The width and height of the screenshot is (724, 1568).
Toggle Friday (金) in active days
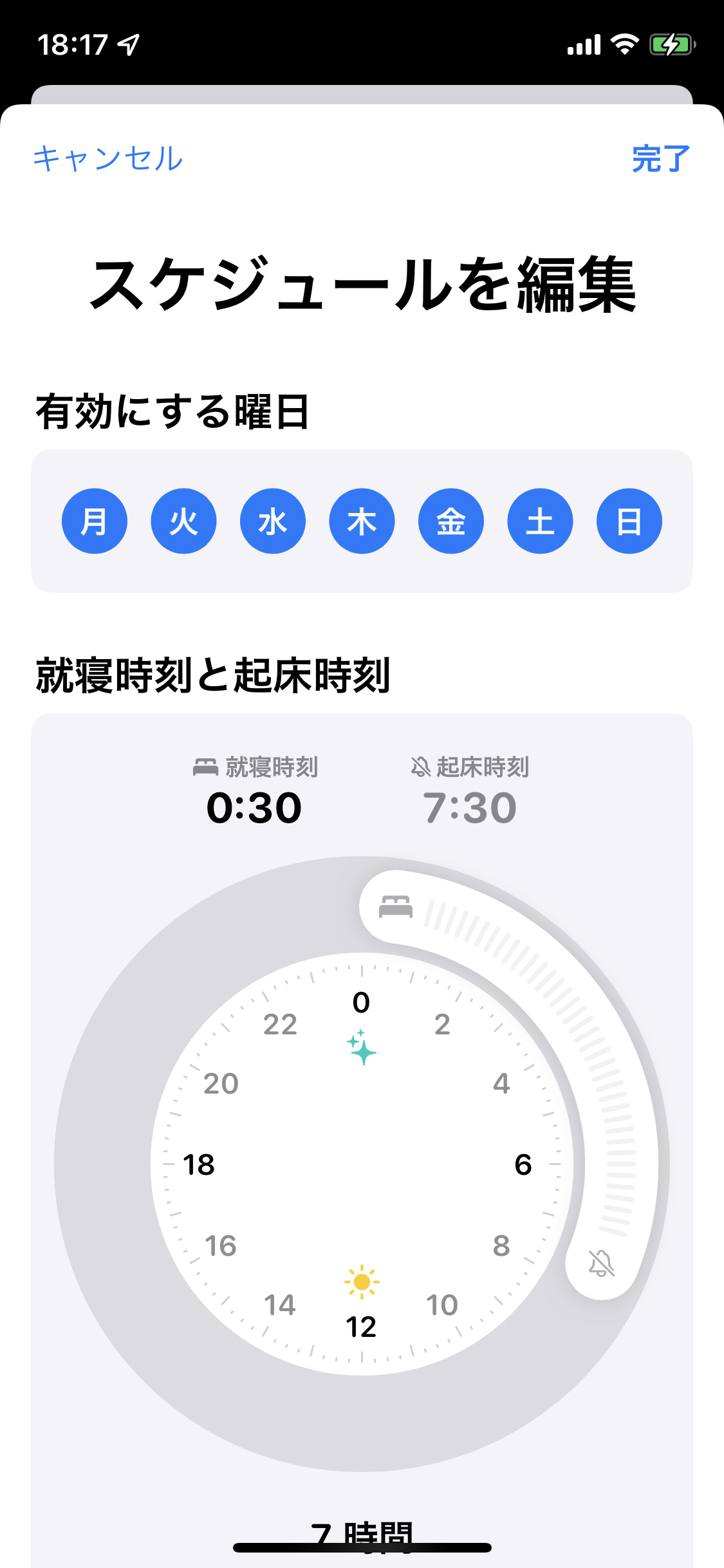(x=451, y=521)
